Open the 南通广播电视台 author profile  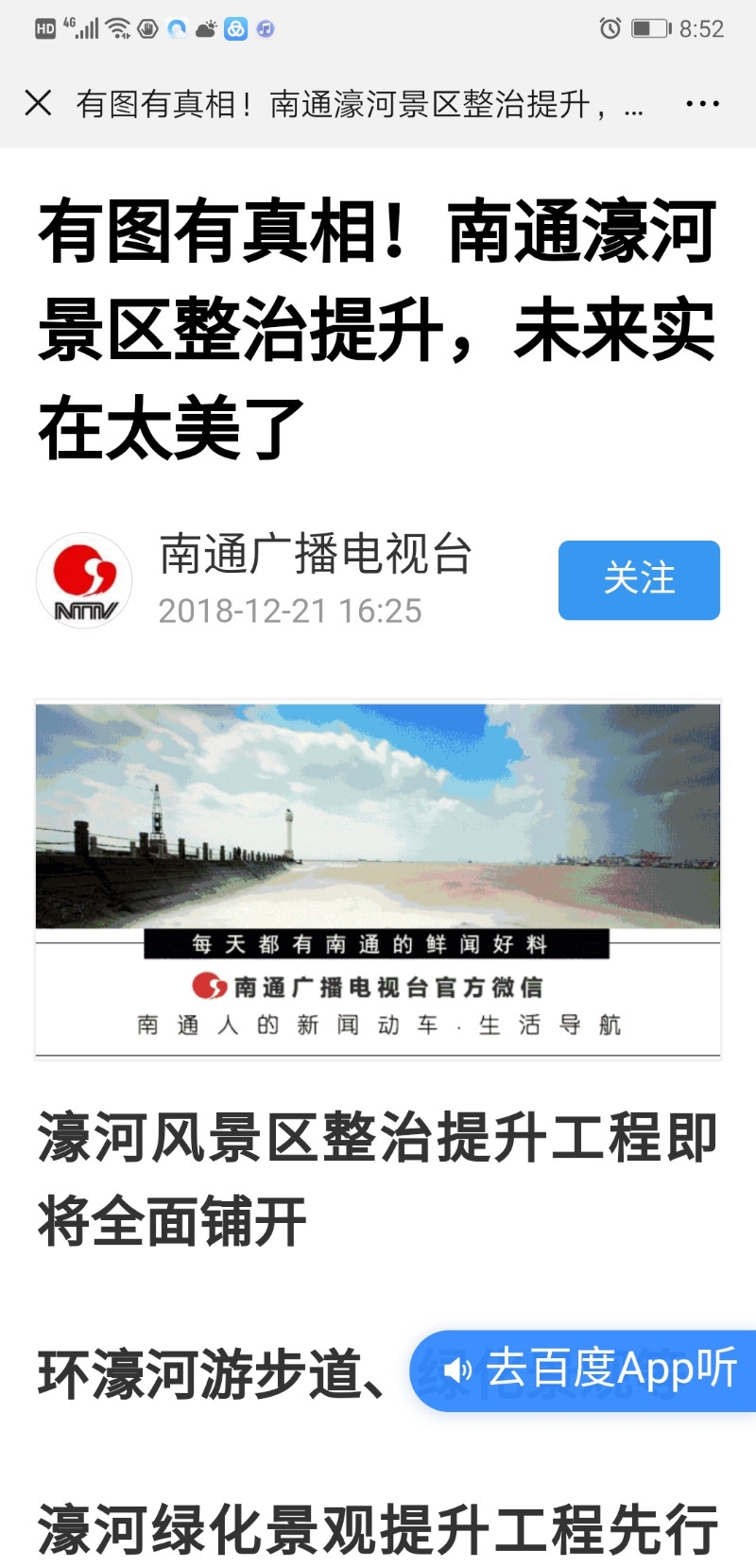(314, 555)
